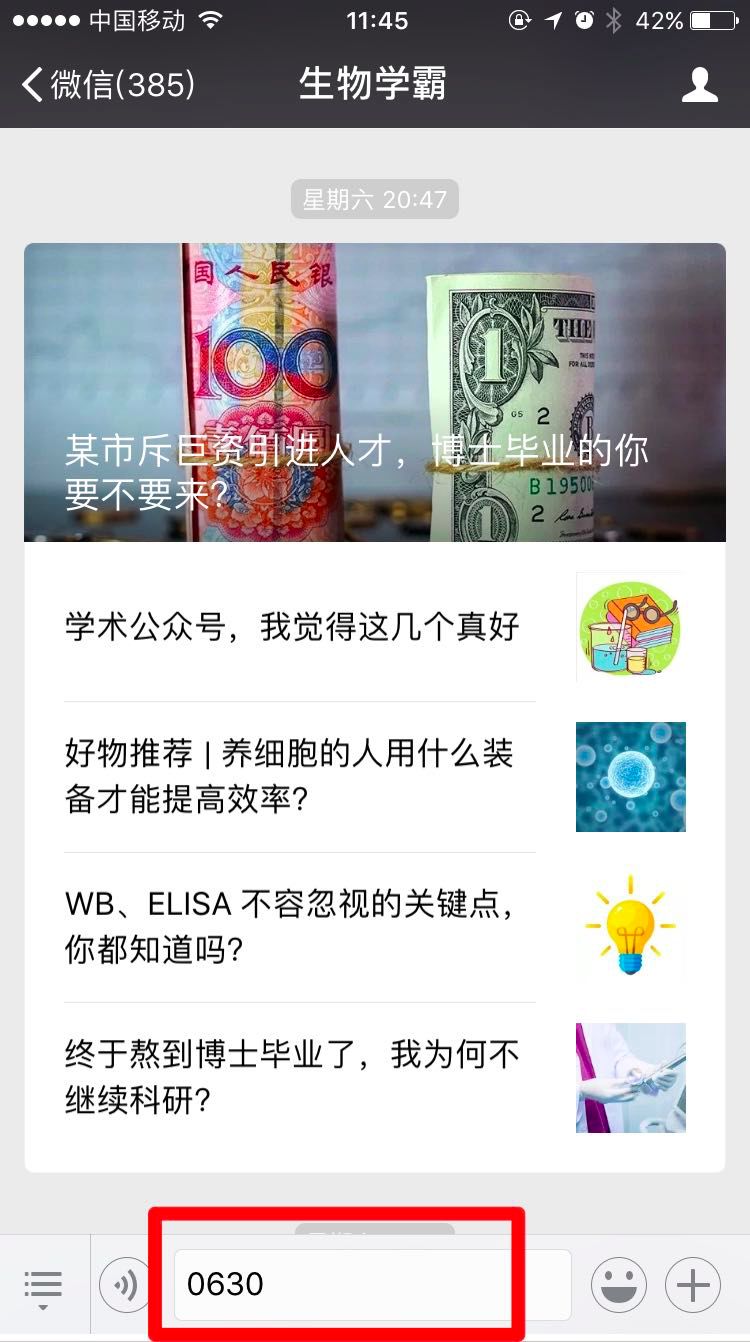Go back to the 微信 chat list
The image size is (750, 1342).
click(x=108, y=85)
